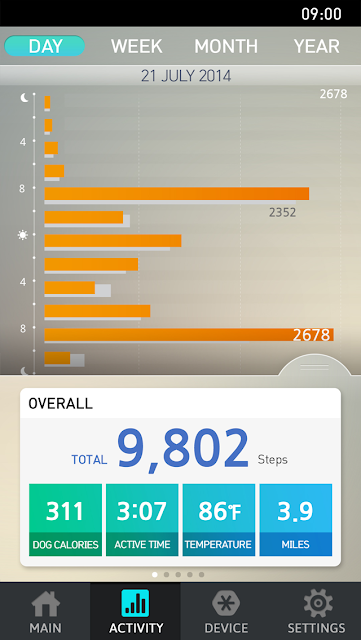This screenshot has height=640, width=361.
Task: Switch to the YEAR view
Action: click(x=316, y=46)
